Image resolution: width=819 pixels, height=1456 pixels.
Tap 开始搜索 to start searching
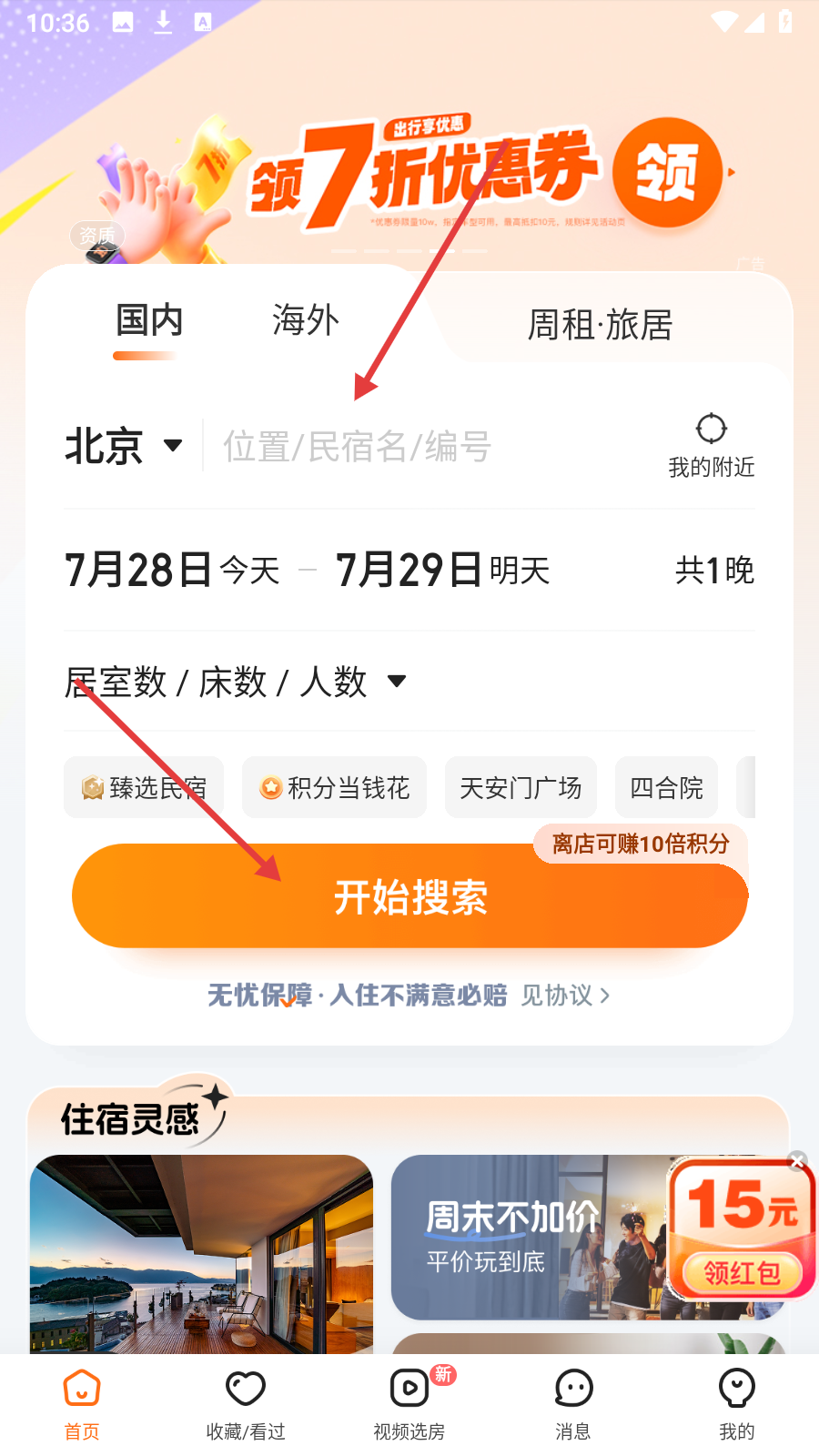(409, 896)
